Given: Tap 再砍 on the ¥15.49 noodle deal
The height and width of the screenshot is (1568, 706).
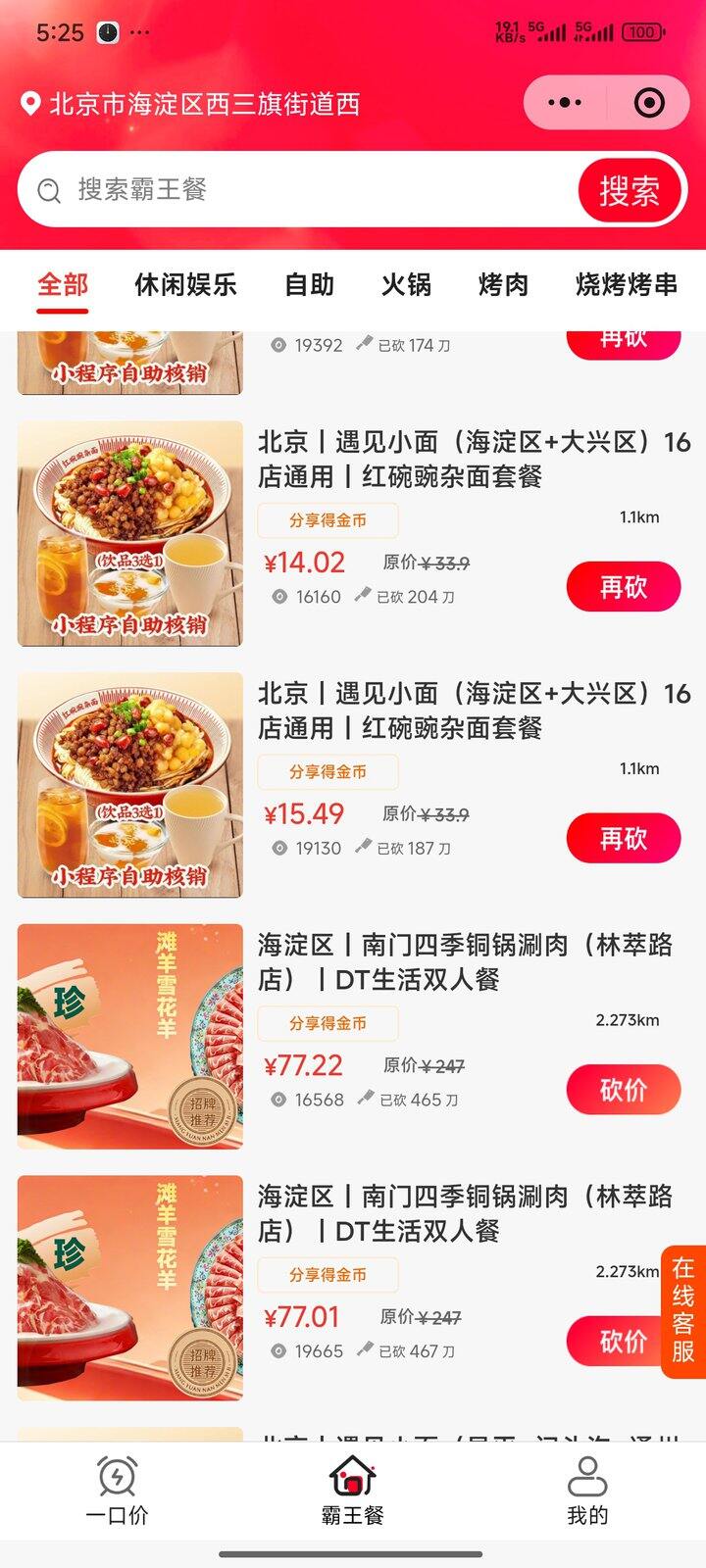Looking at the screenshot, I should pyautogui.click(x=624, y=839).
